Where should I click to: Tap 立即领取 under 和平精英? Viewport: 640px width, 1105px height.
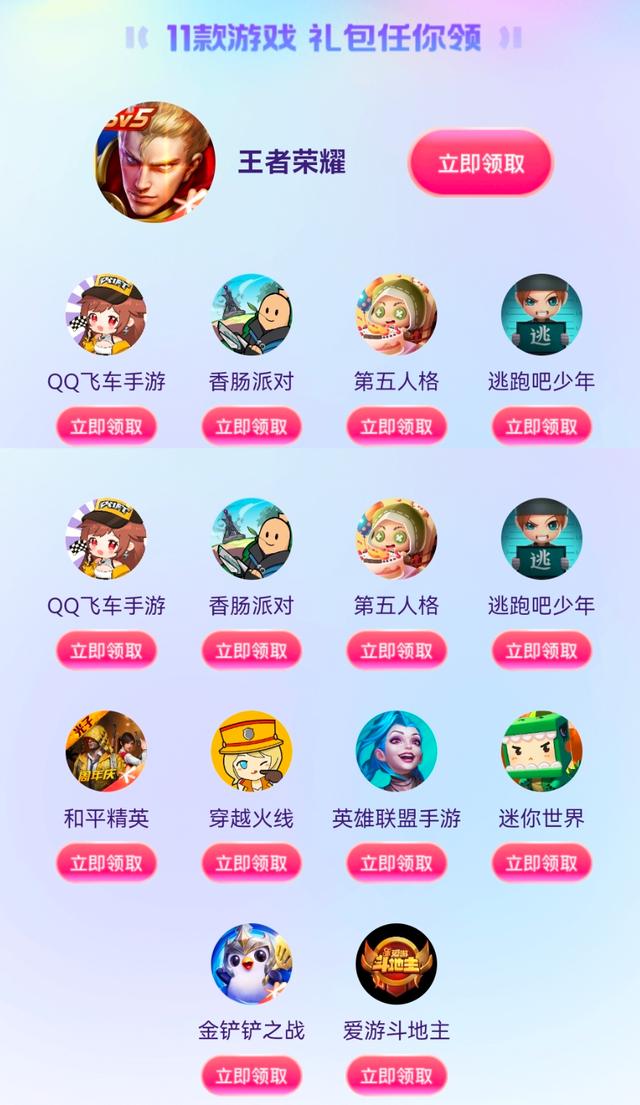pos(106,863)
